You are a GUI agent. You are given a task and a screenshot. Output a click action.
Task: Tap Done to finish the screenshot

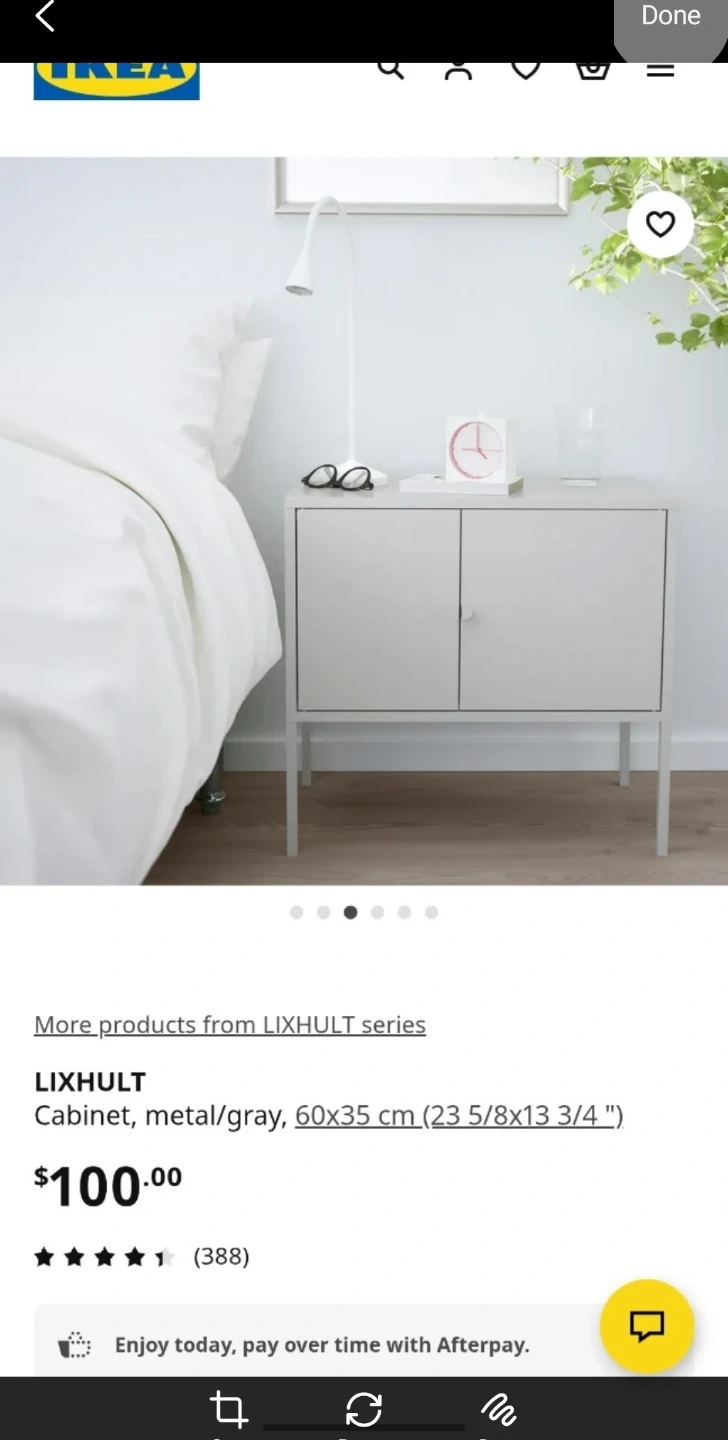(x=670, y=17)
